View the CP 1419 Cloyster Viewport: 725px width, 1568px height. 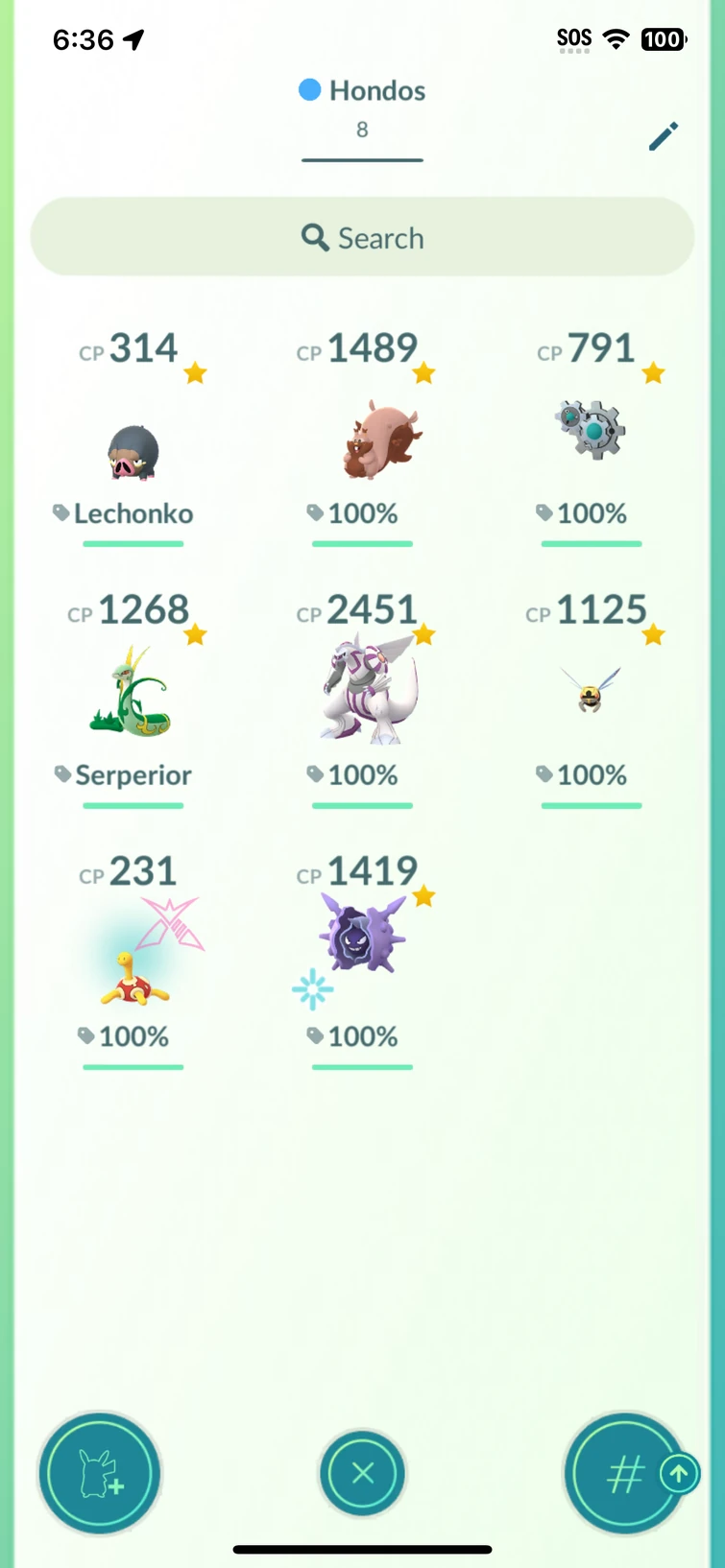[363, 936]
